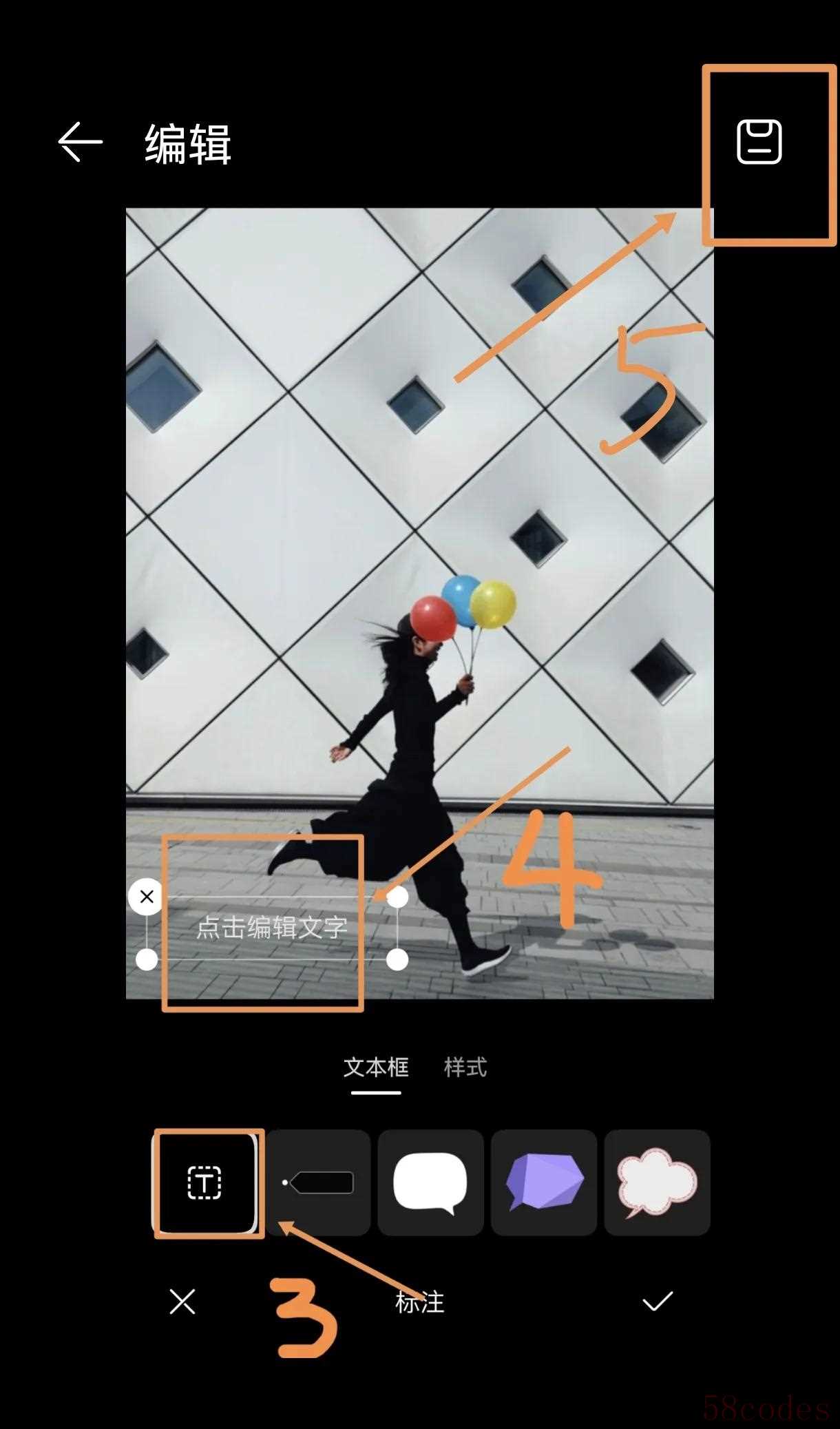Select the plain dashed text box style
Viewport: 840px width, 1429px height.
click(205, 1182)
